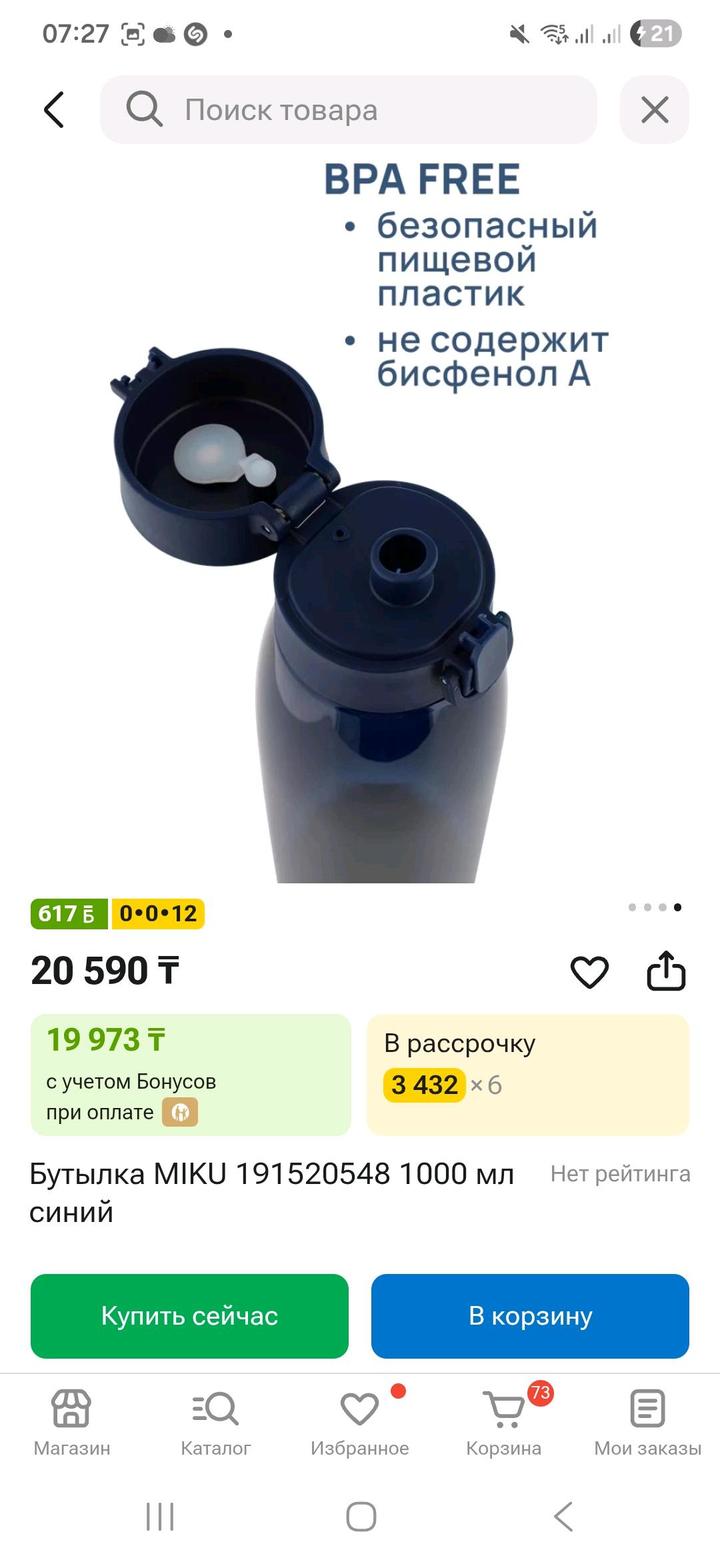Add the item with В корзину button
The height and width of the screenshot is (1560, 720).
point(530,1316)
